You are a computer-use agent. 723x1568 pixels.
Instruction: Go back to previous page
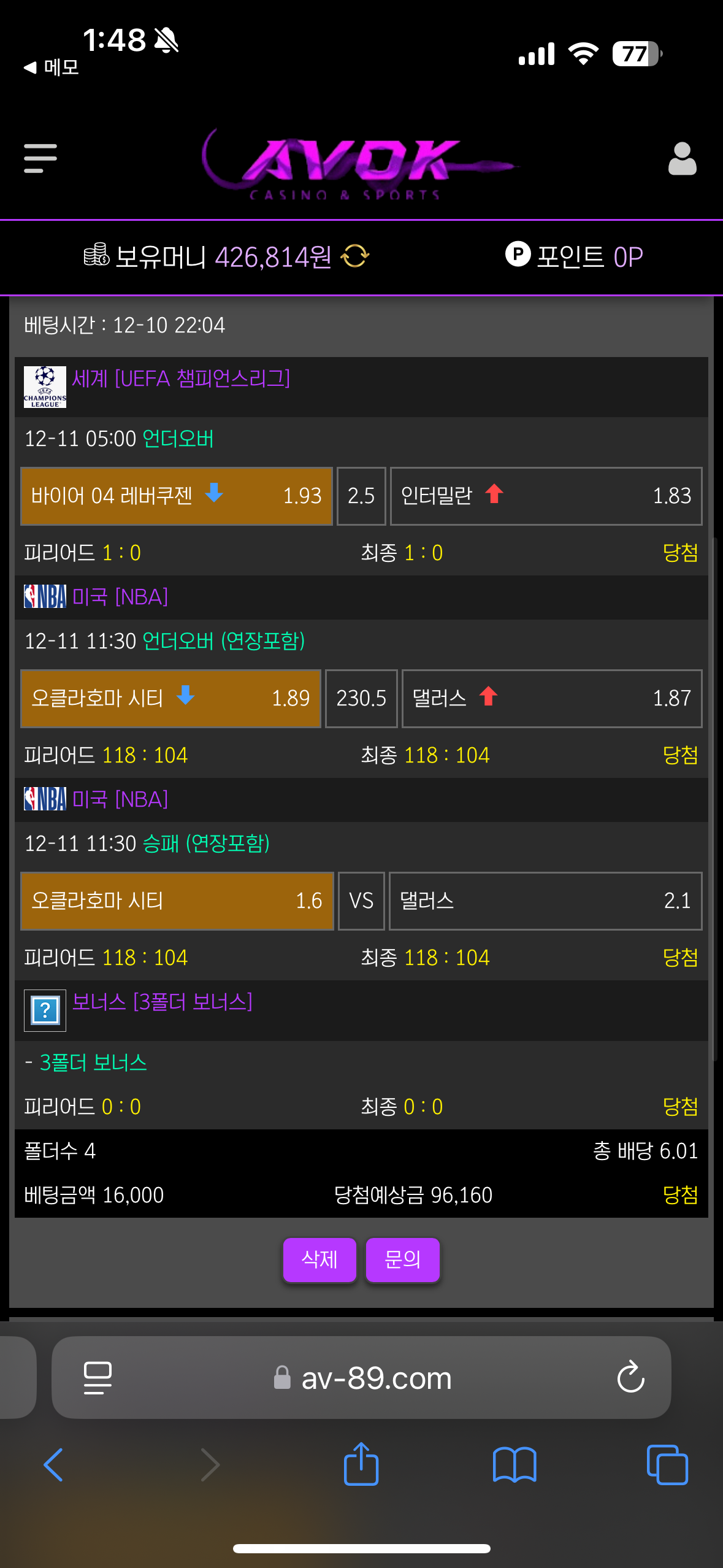click(53, 1465)
